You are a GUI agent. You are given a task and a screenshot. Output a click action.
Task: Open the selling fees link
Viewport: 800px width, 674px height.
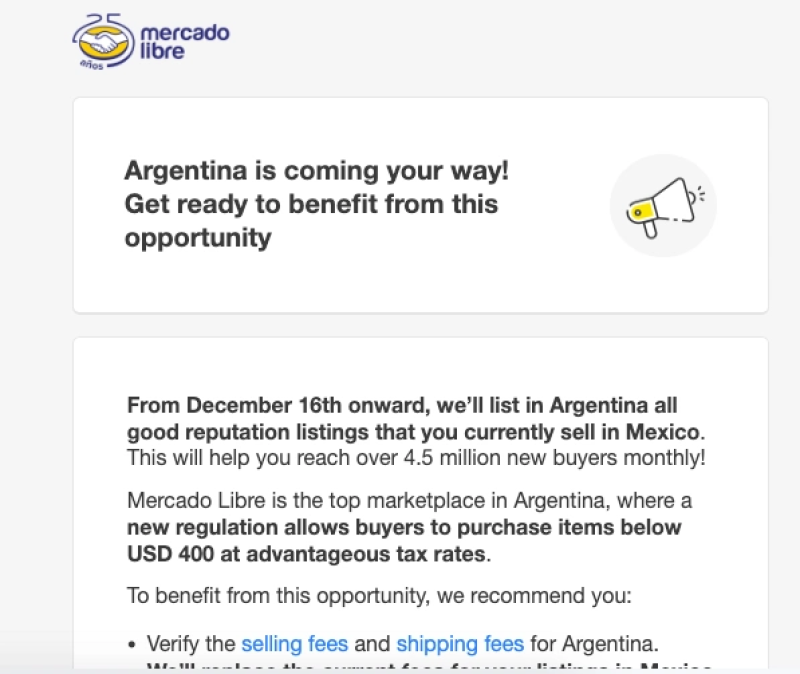tap(294, 643)
